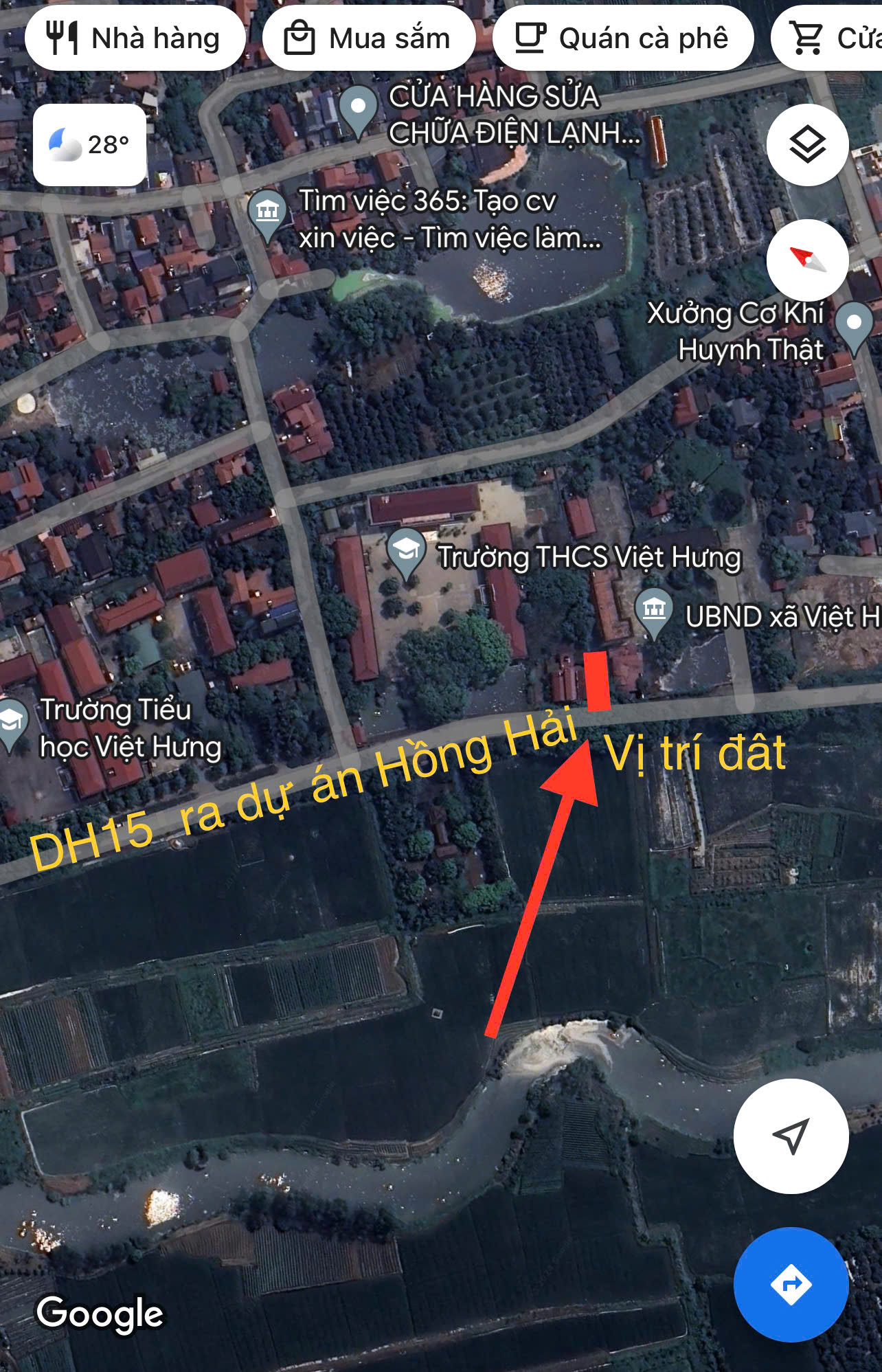This screenshot has height=1372, width=882.
Task: Toggle the Nhà hàng category filter
Action: tap(135, 38)
